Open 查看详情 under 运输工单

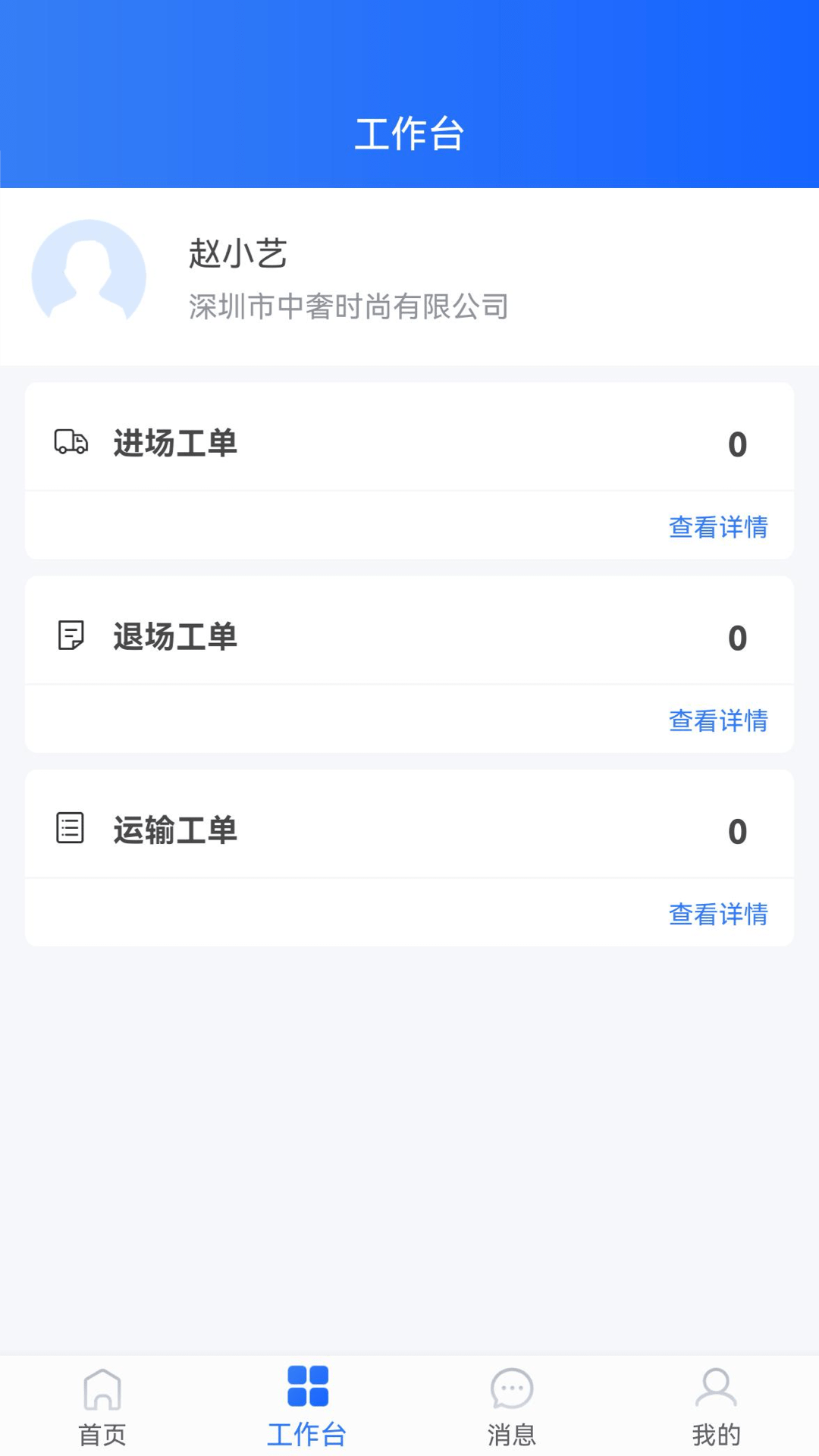(718, 915)
